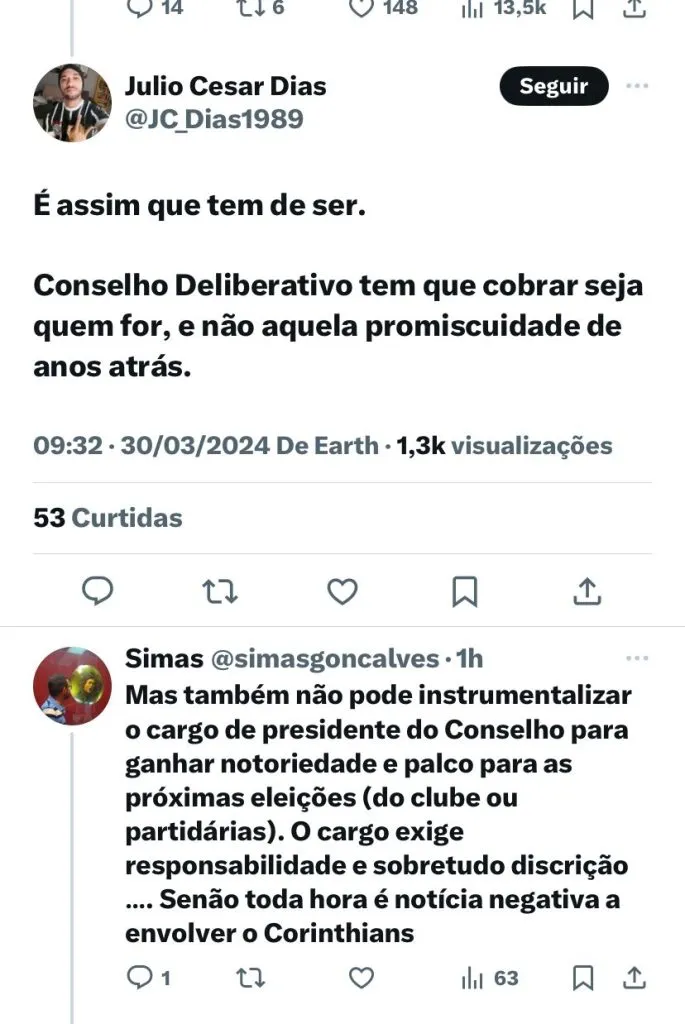Open overflow menu on Simas's reply

point(637,659)
